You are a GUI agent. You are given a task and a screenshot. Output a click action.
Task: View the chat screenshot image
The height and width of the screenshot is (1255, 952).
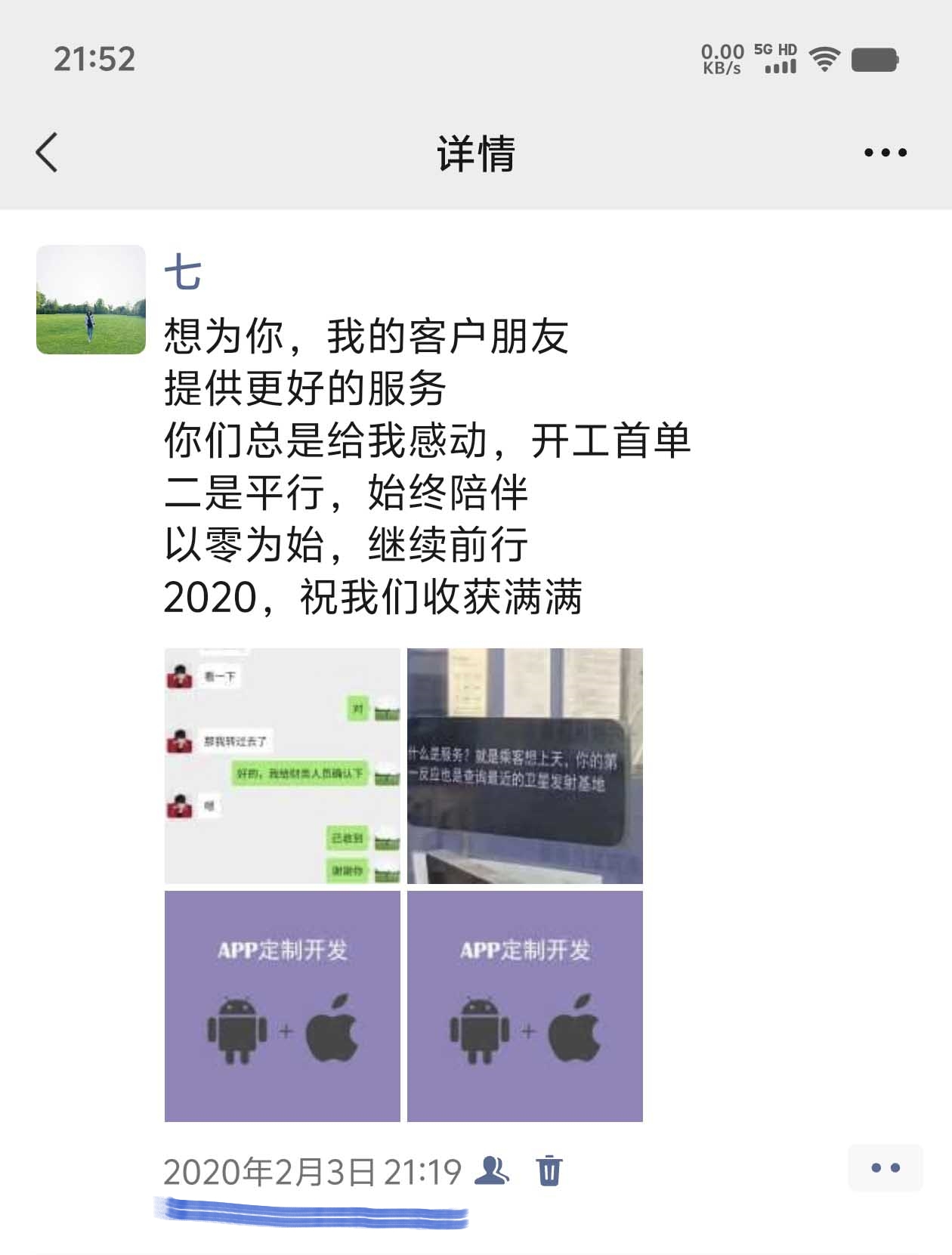click(x=282, y=765)
